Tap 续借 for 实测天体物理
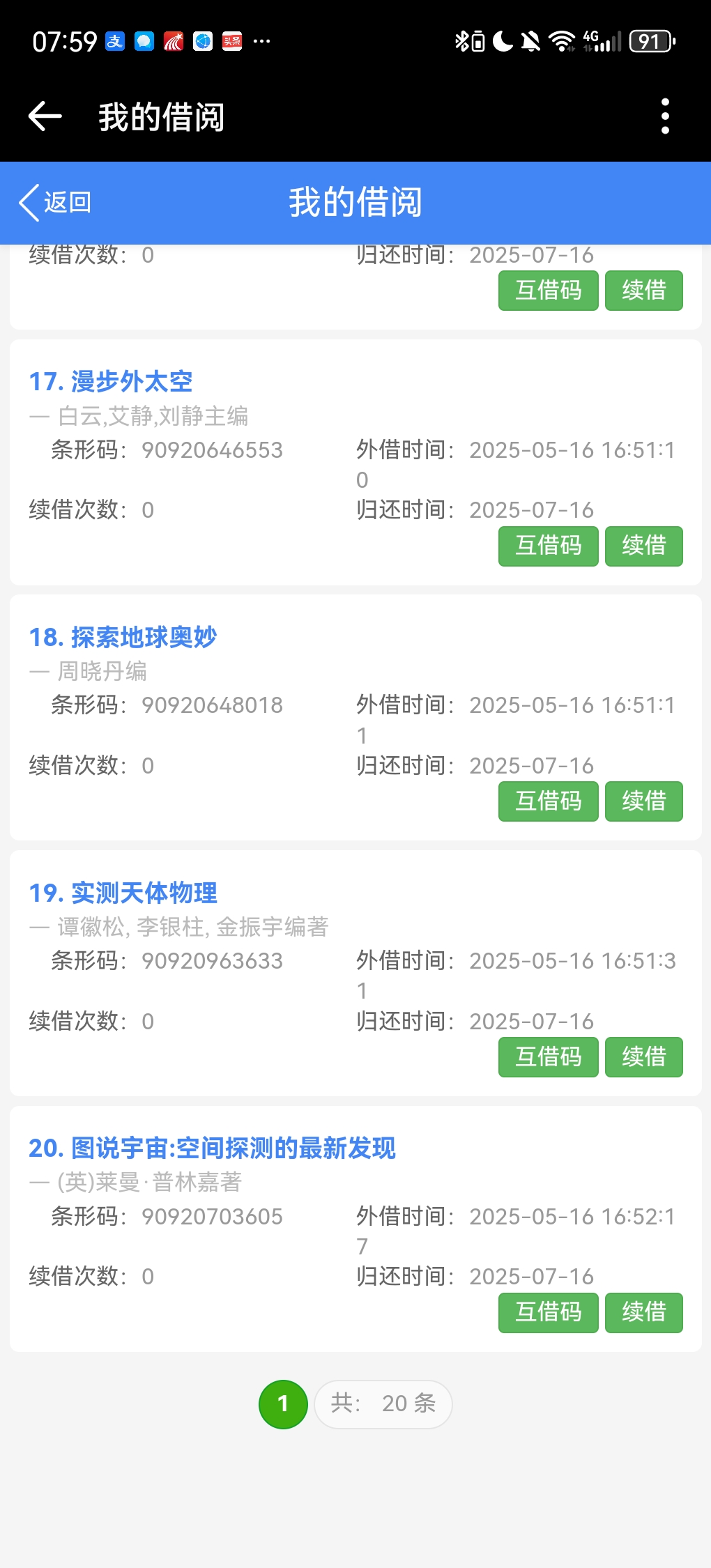The height and width of the screenshot is (1568, 711). point(643,1057)
